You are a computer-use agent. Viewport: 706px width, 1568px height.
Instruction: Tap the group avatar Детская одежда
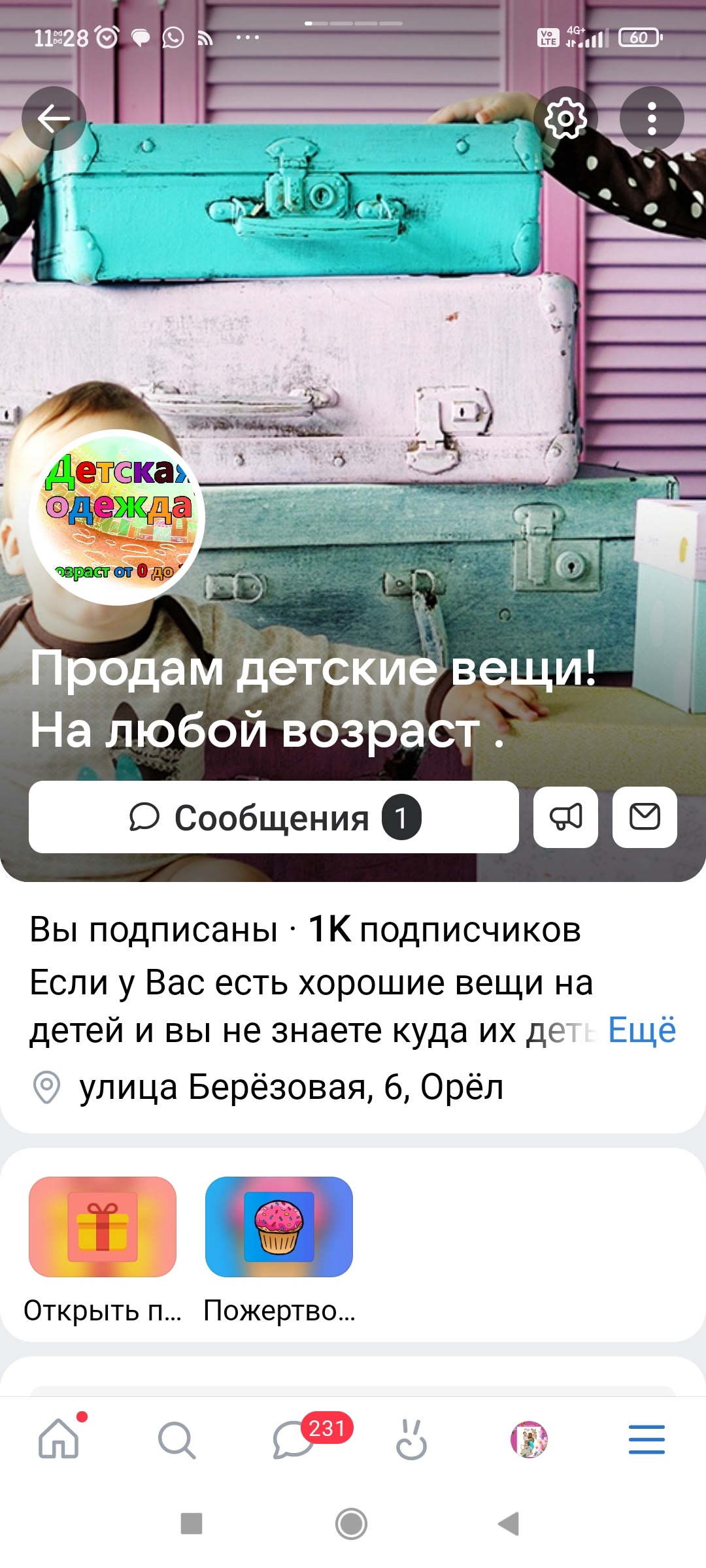pyautogui.click(x=117, y=517)
